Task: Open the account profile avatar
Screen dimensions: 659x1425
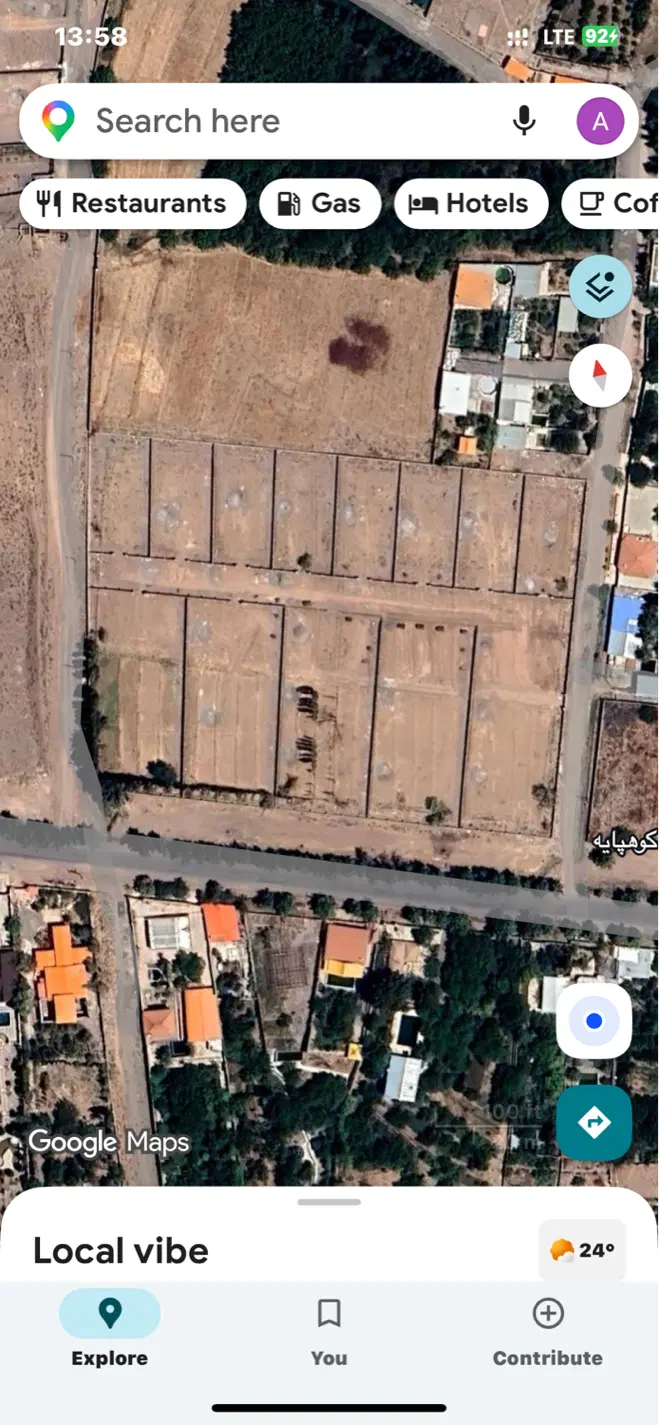Action: [x=600, y=121]
